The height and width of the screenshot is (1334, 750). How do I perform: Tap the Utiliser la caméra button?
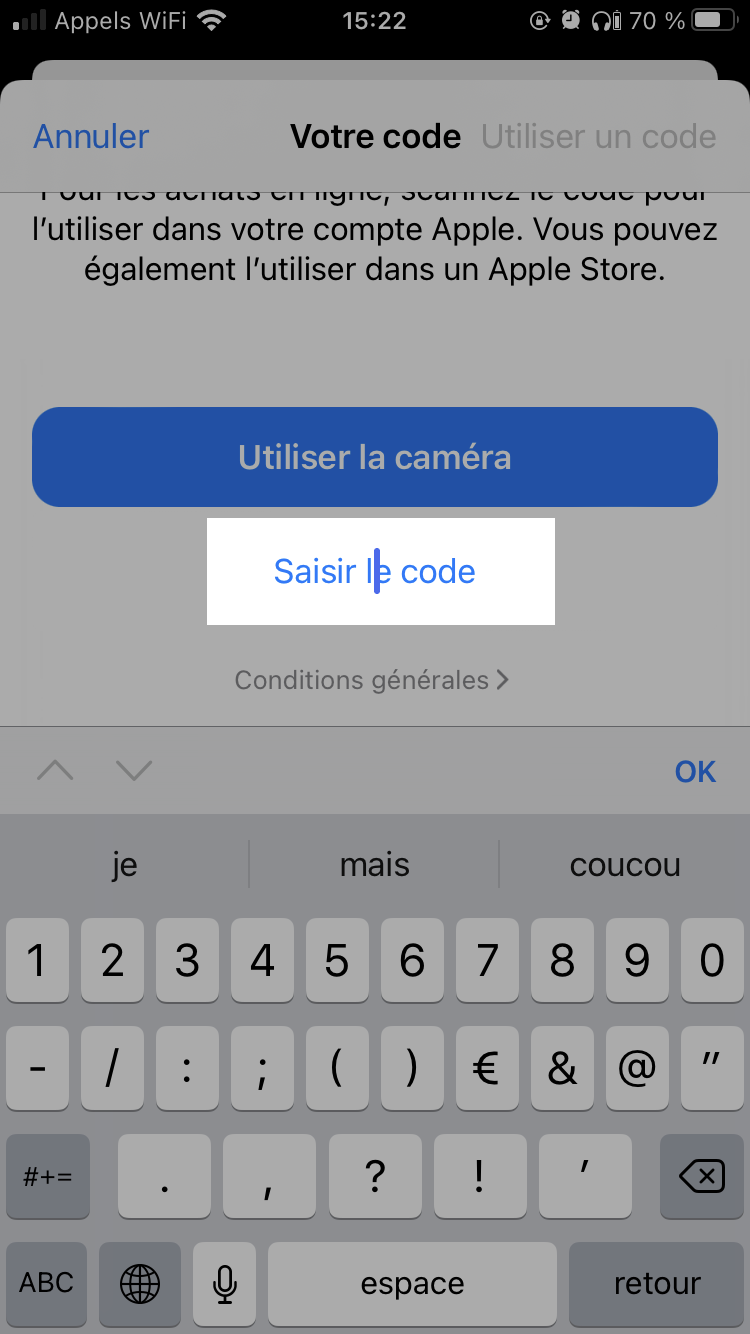(x=375, y=457)
